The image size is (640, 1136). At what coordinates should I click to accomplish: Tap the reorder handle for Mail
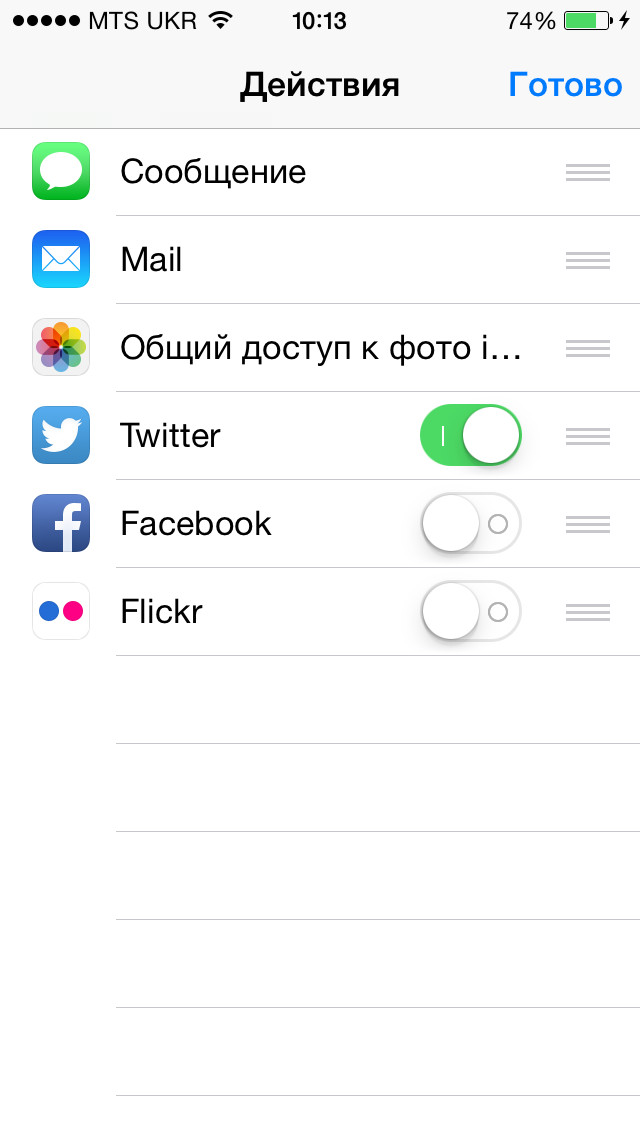[588, 260]
